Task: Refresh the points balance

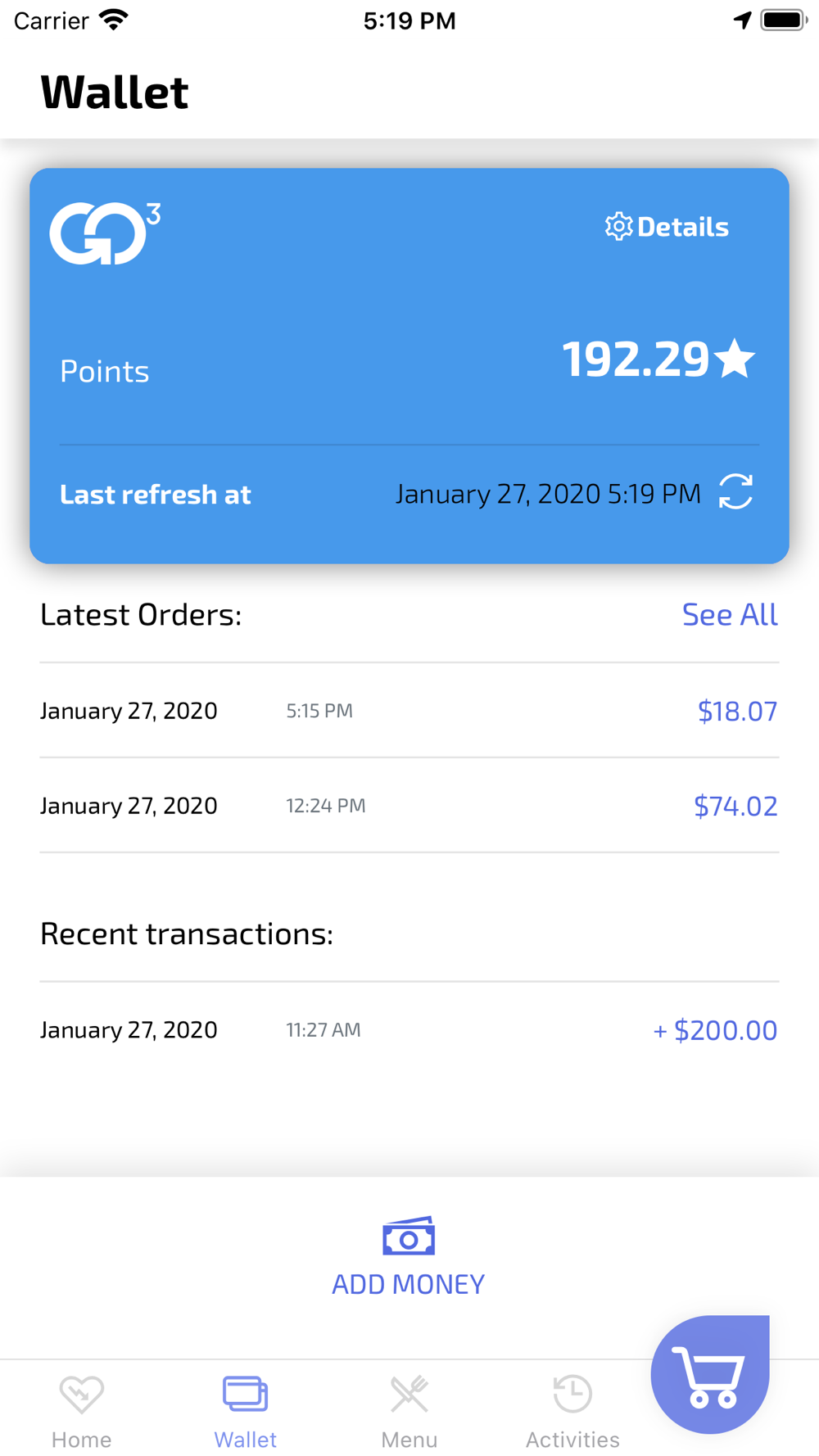Action: 735,492
